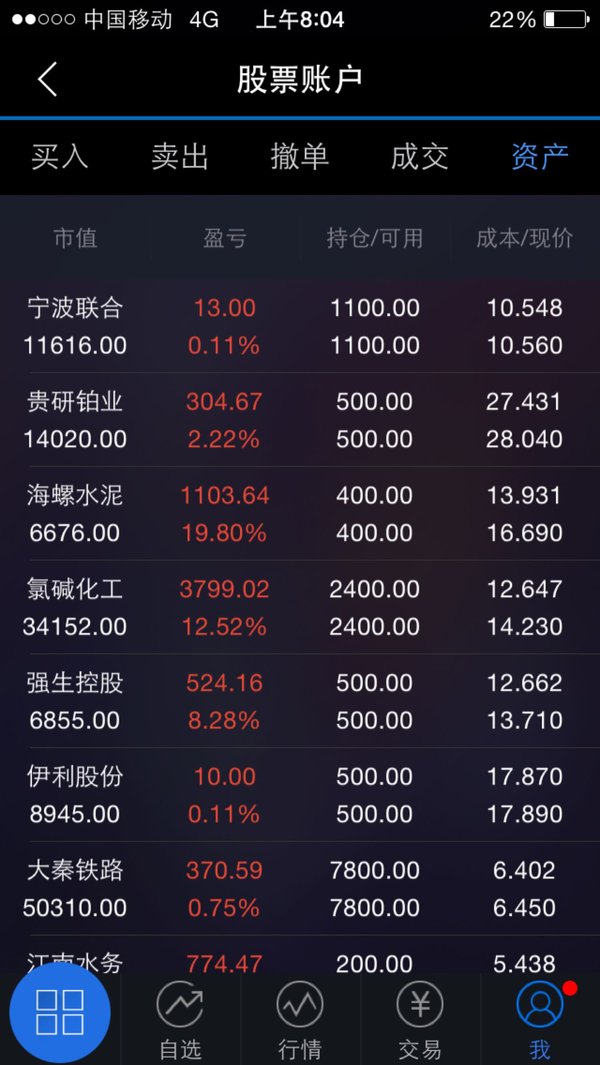Open the 氯碱化工 holding row
The width and height of the screenshot is (600, 1065).
(x=300, y=607)
